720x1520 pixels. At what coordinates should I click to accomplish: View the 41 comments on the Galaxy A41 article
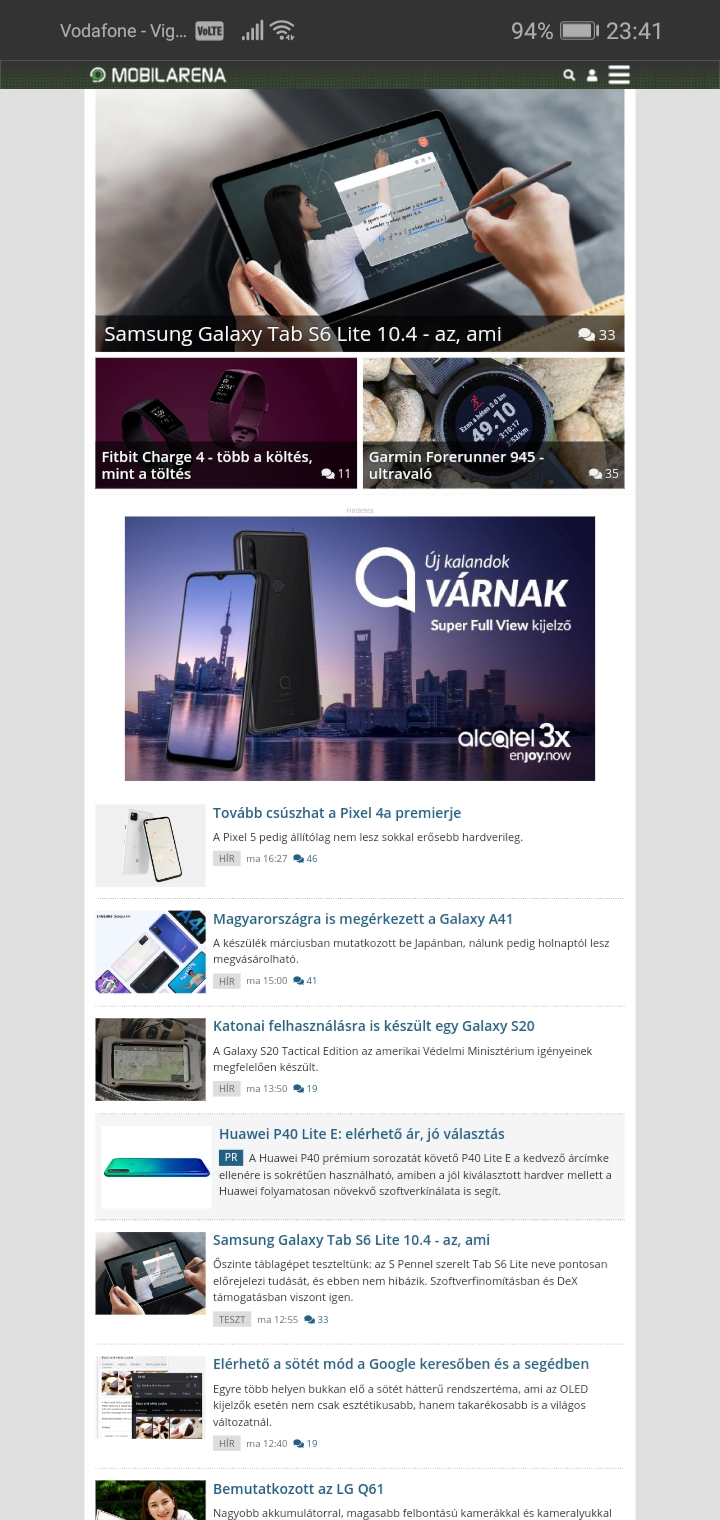305,981
